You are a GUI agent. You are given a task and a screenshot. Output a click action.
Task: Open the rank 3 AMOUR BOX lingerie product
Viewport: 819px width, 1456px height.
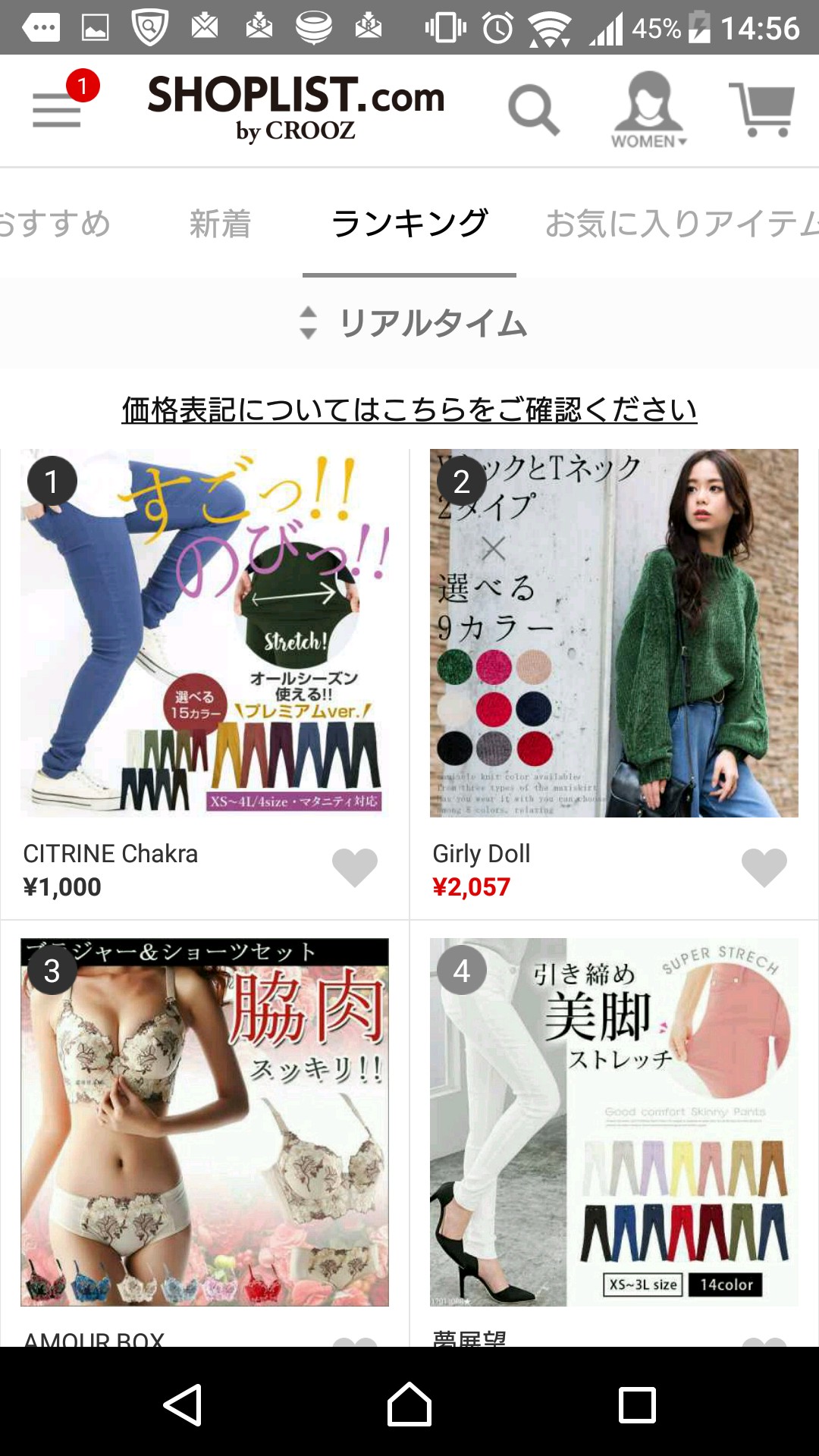[x=205, y=1122]
